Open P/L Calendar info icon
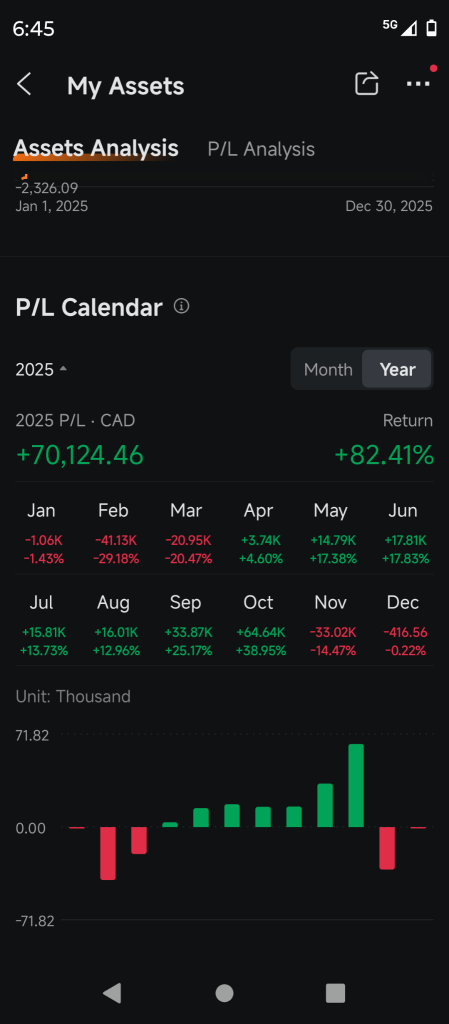The width and height of the screenshot is (449, 1024). point(182,306)
